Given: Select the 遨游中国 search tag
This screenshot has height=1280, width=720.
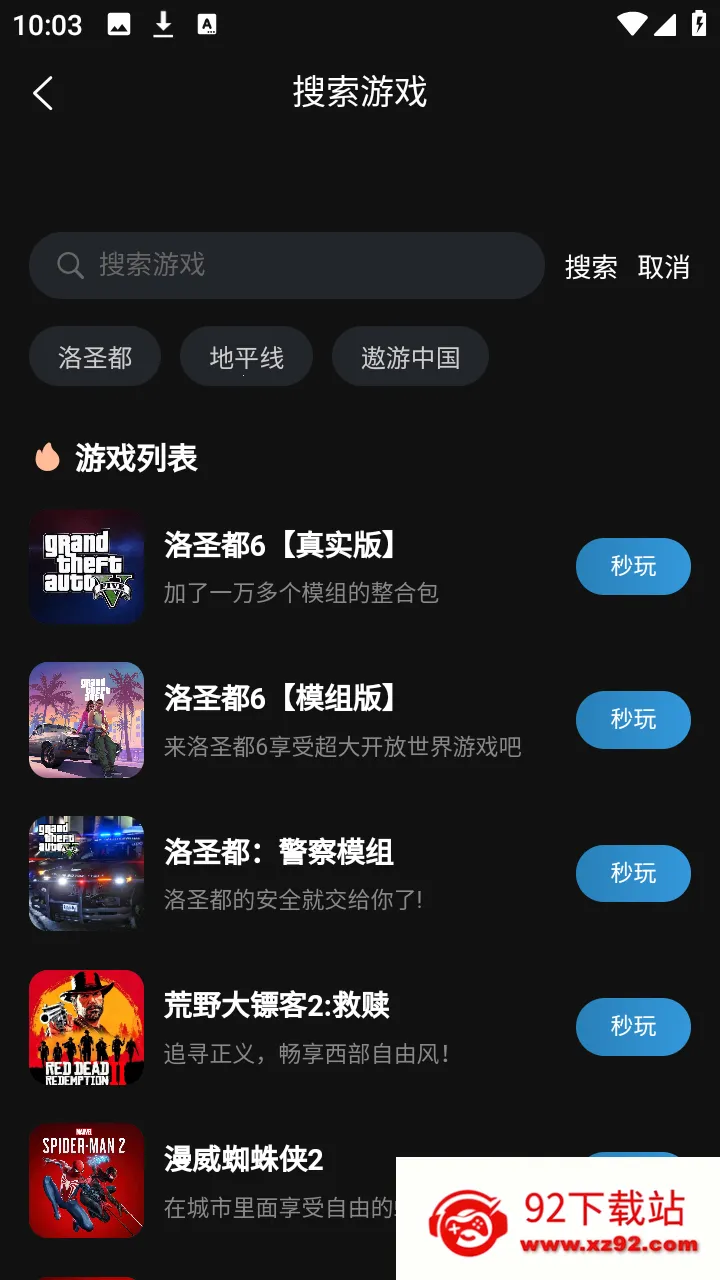Looking at the screenshot, I should pos(410,356).
